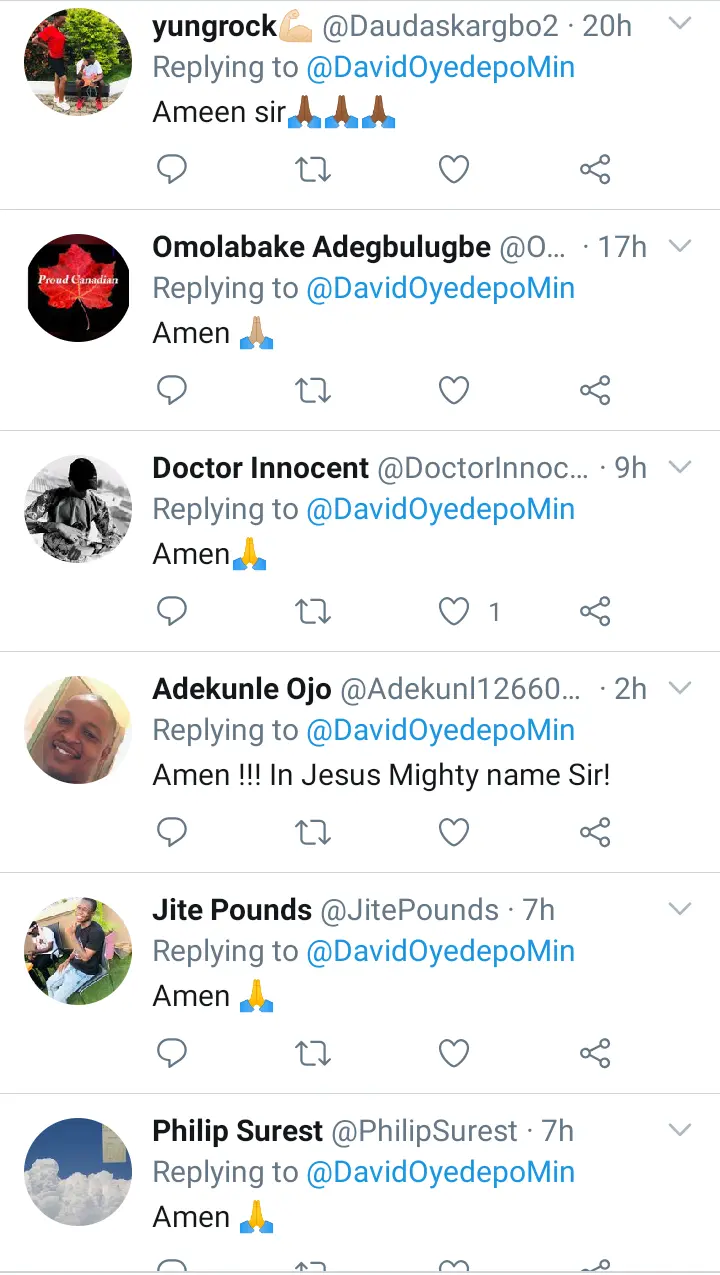Image resolution: width=720 pixels, height=1275 pixels.
Task: View Adekunle Ojo's profile avatar
Action: click(78, 730)
